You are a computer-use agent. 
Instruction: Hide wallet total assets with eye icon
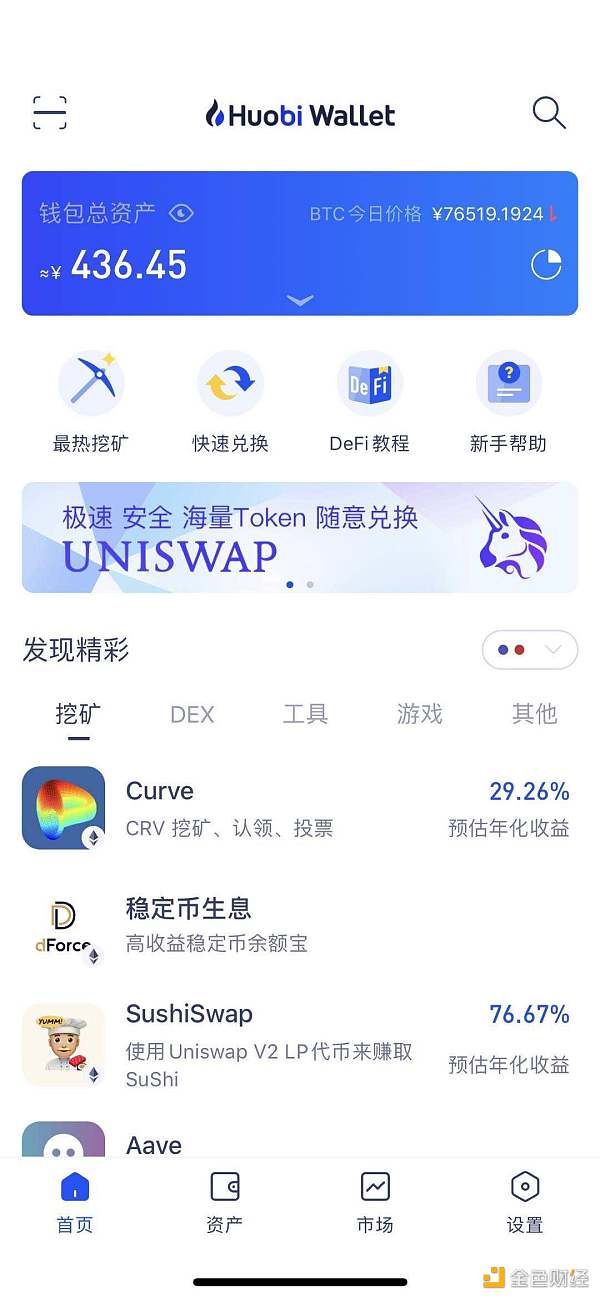[x=181, y=213]
